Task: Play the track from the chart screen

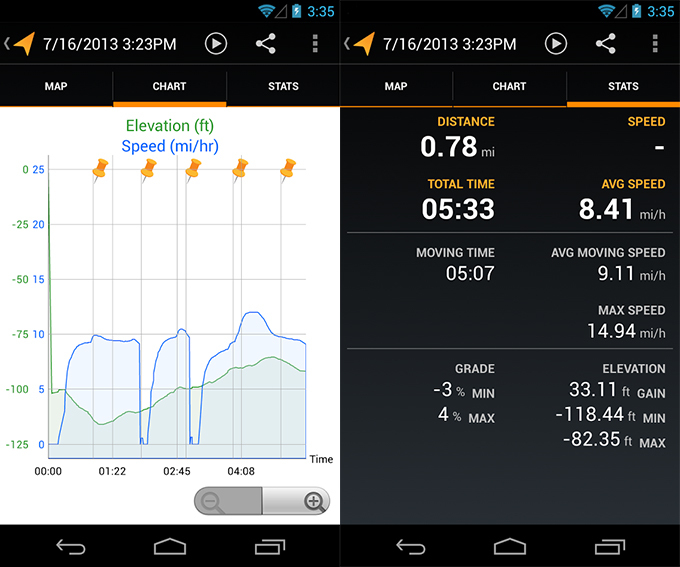Action: point(216,44)
